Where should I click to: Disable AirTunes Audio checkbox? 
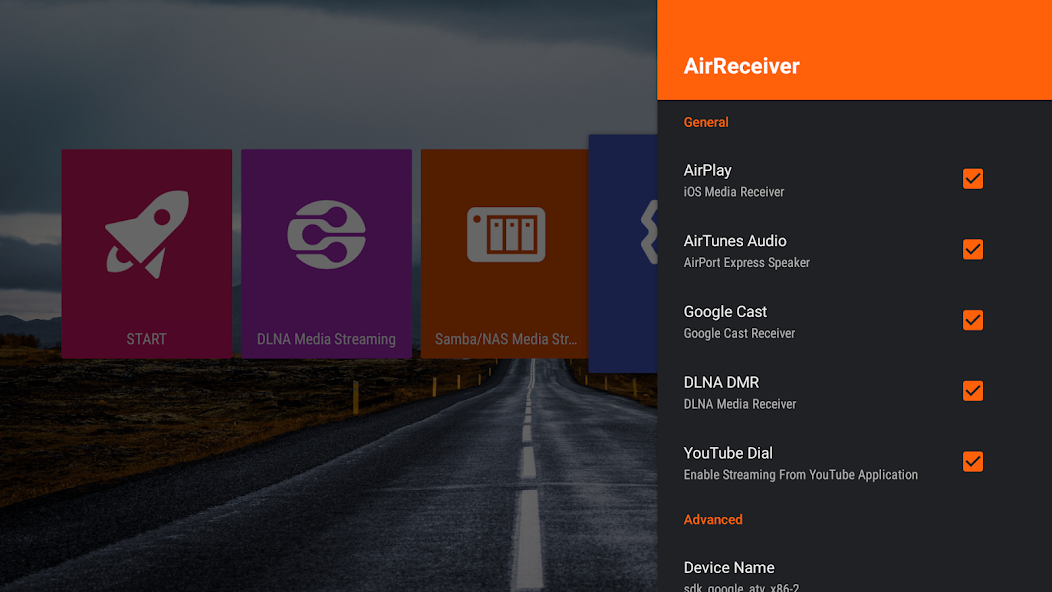tap(972, 250)
